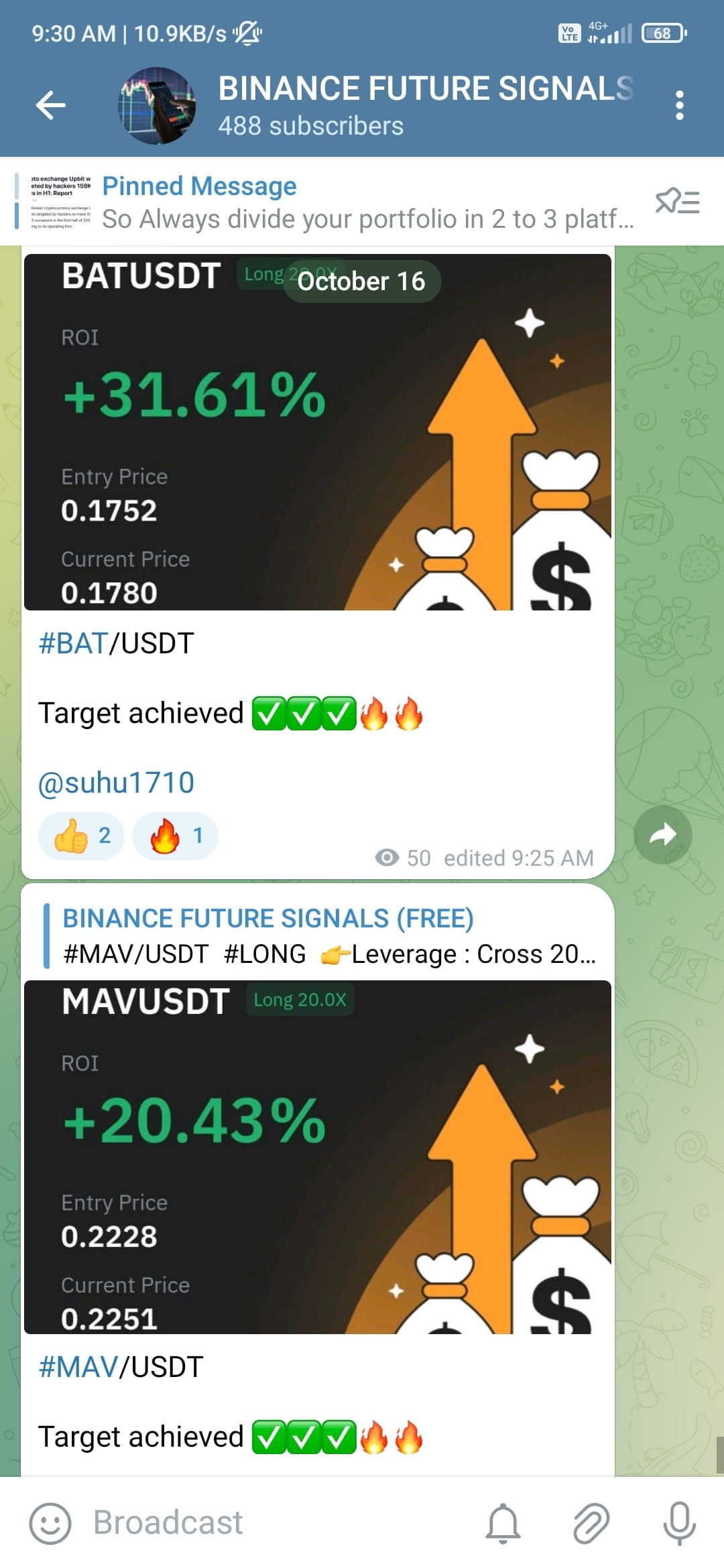Tap the fire reaction on BATUSDT post
The width and height of the screenshot is (724, 1568).
pyautogui.click(x=174, y=835)
